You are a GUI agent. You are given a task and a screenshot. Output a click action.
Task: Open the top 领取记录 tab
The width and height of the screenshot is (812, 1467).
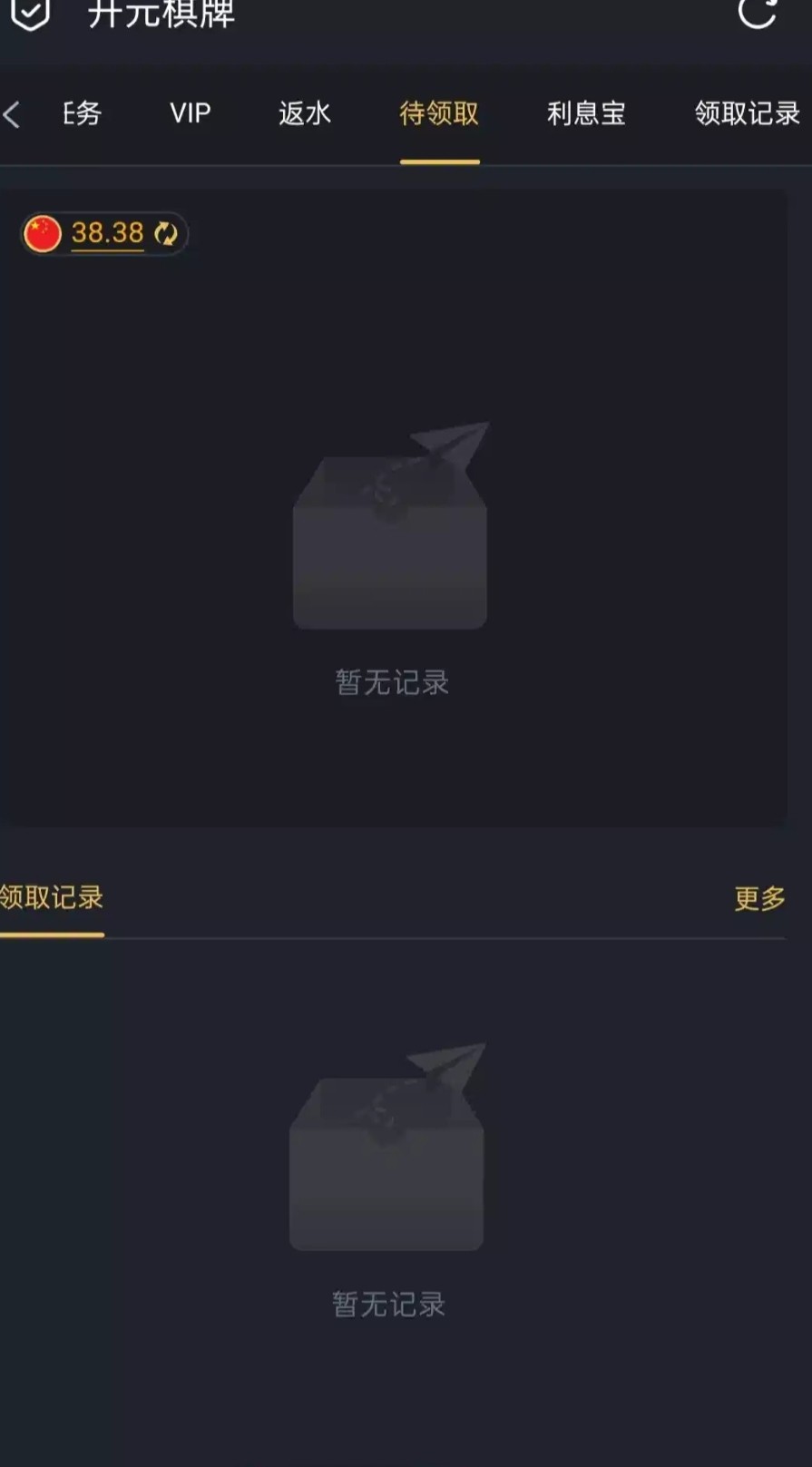coord(747,113)
